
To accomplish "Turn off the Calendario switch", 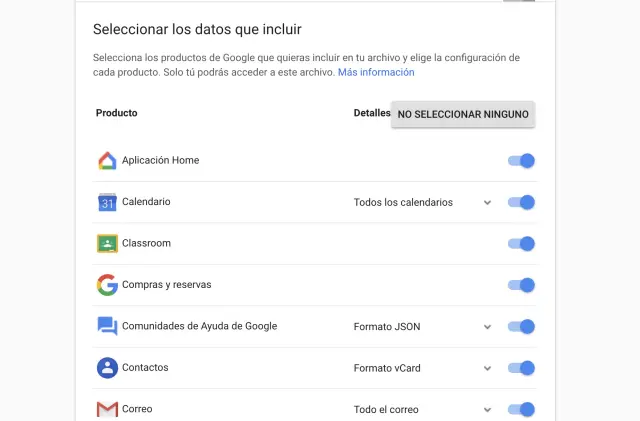I will pyautogui.click(x=521, y=202).
